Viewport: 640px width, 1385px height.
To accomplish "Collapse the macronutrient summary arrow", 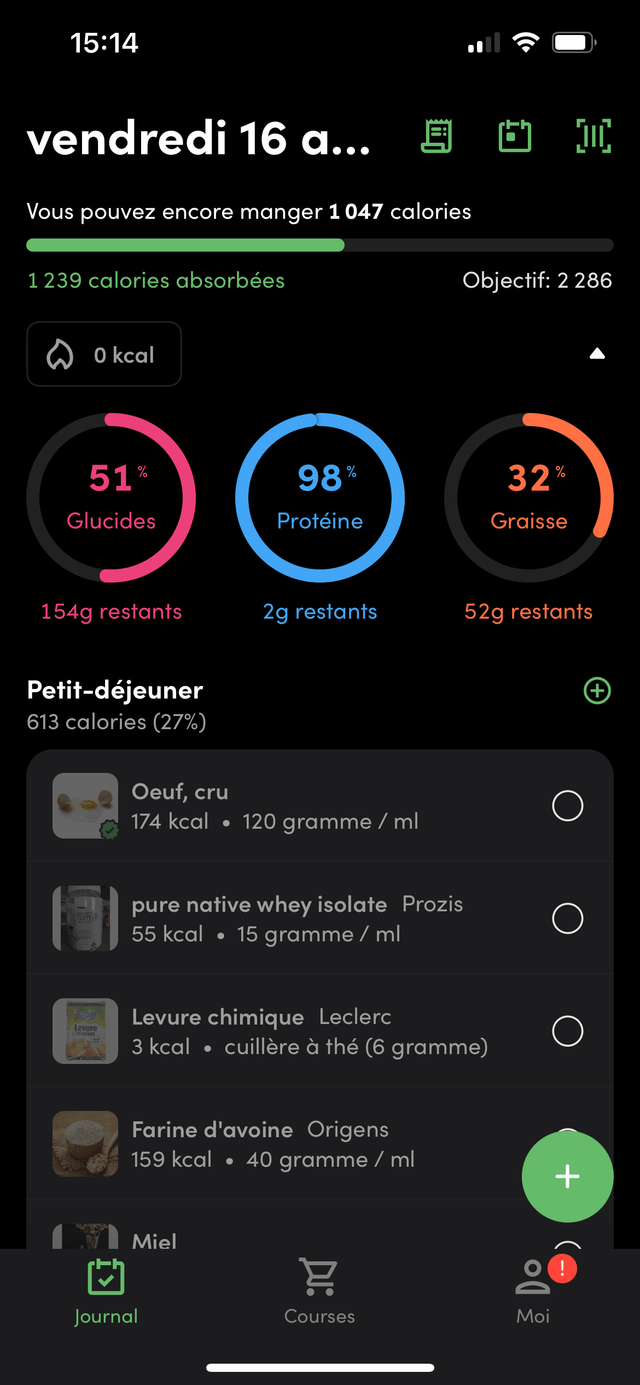I will click(597, 354).
